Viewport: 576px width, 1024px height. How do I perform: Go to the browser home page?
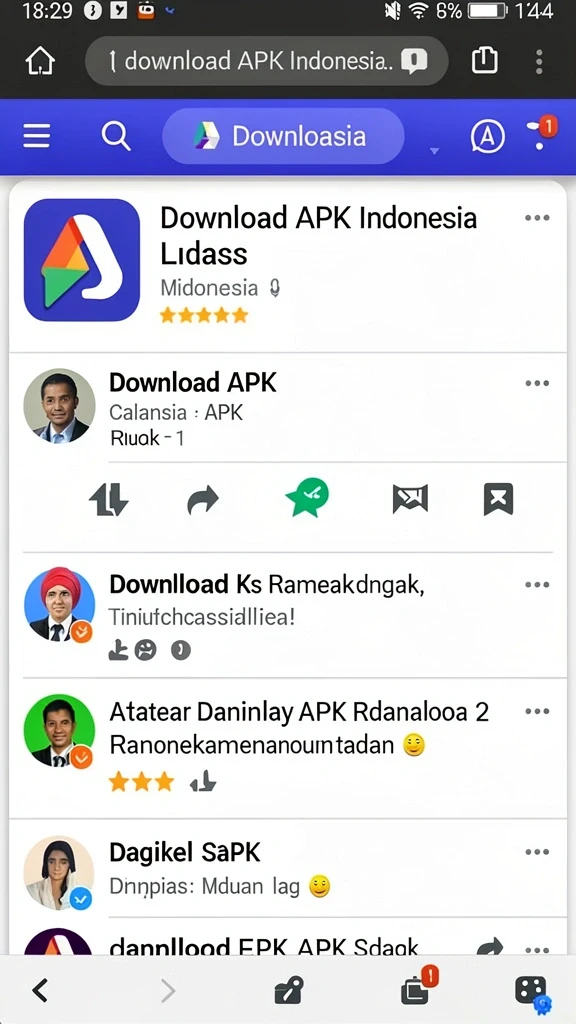pyautogui.click(x=40, y=61)
